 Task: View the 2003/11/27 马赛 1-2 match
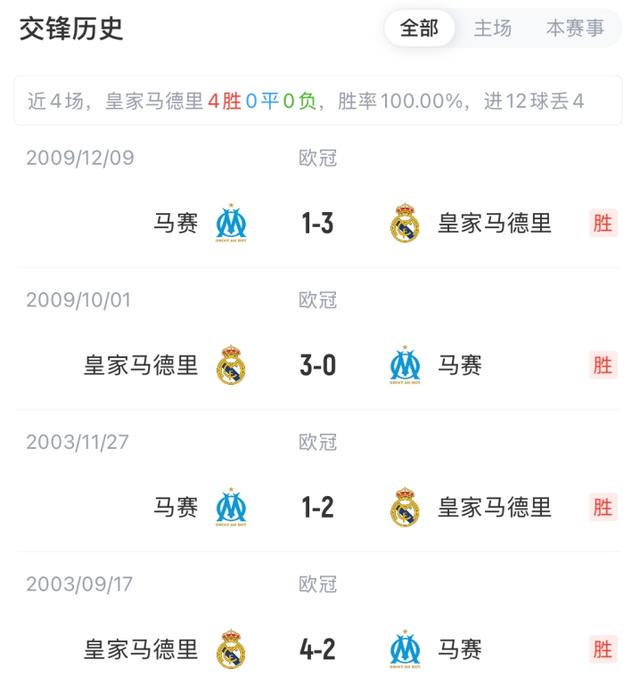318,507
